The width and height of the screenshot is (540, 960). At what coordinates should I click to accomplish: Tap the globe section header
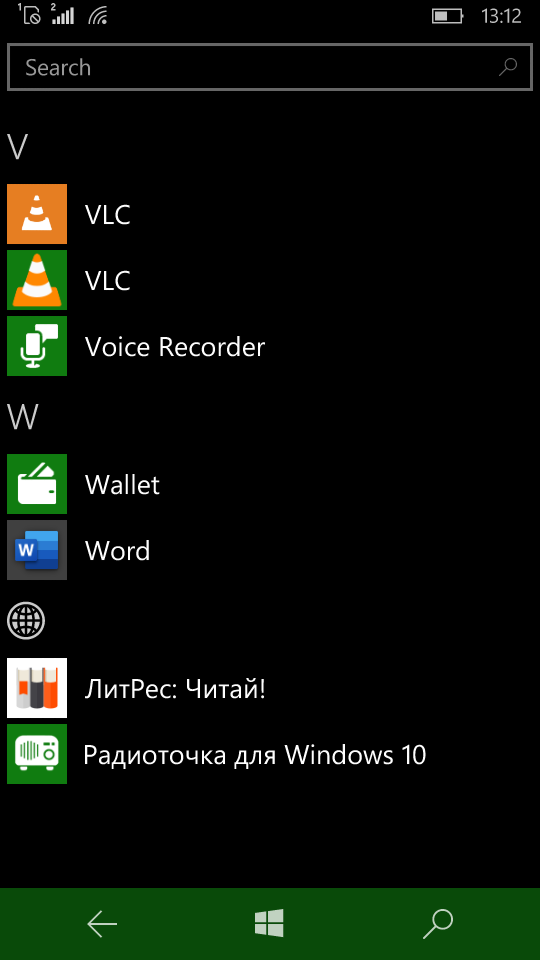[x=26, y=621]
